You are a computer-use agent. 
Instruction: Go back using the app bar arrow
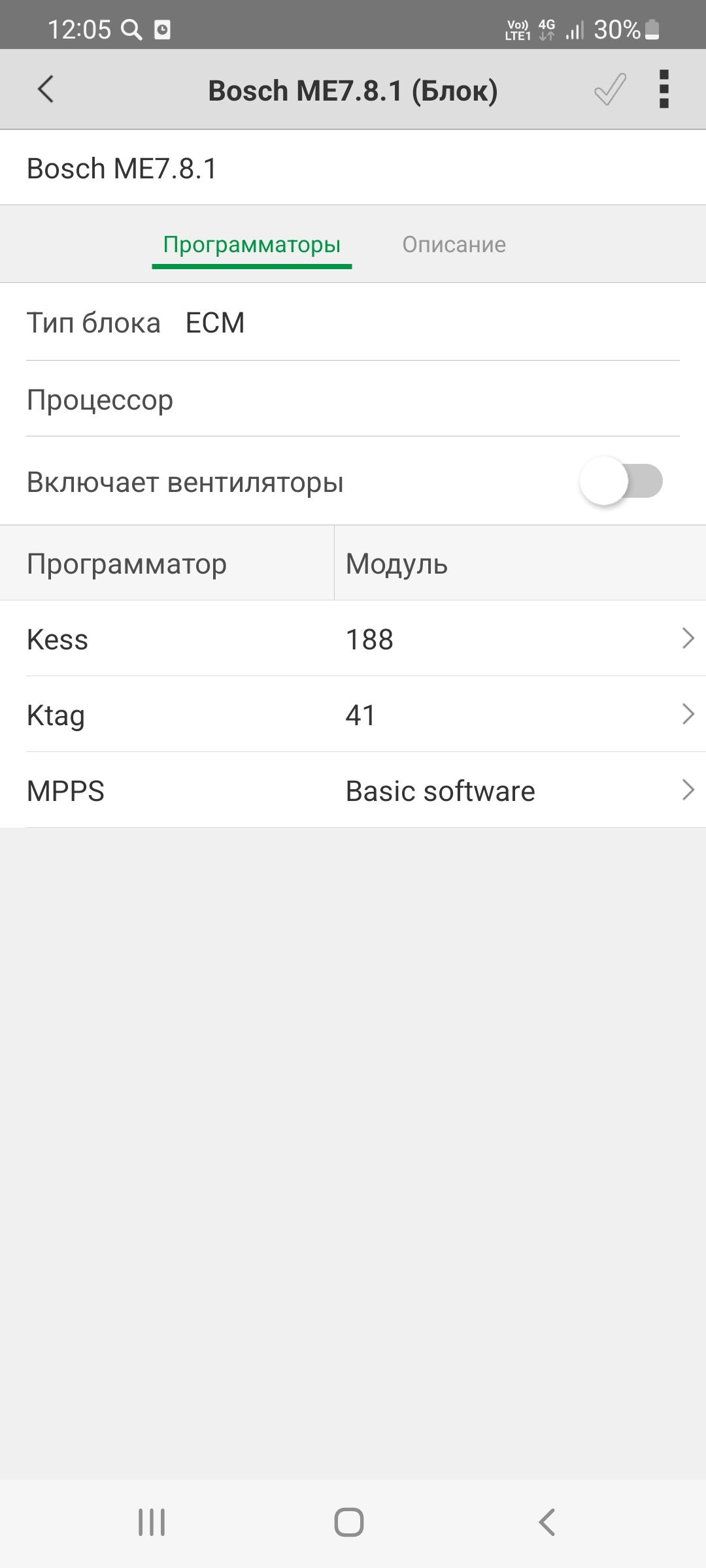coord(46,90)
